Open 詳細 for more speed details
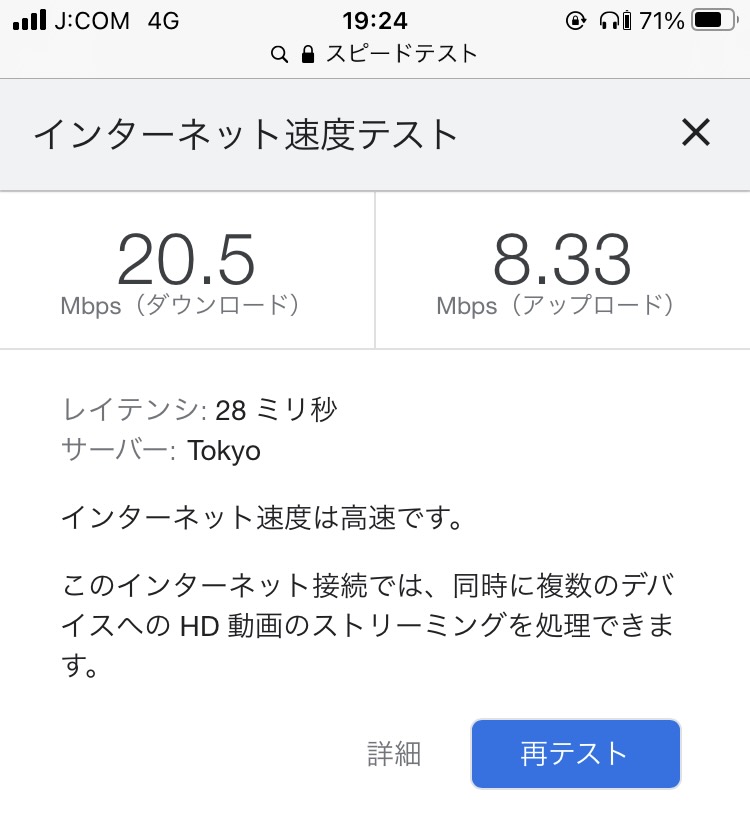This screenshot has width=750, height=825. pos(394,754)
